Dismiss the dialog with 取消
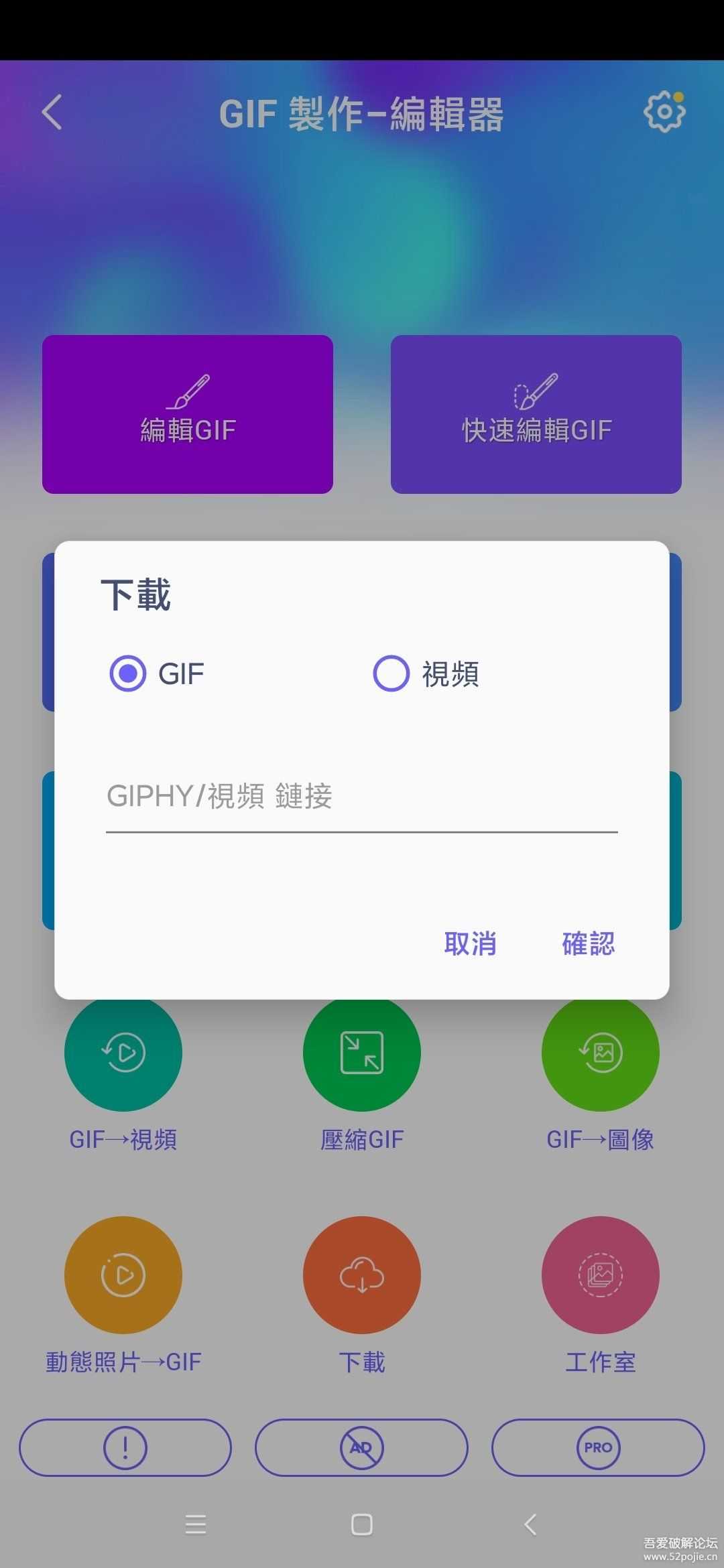724x1568 pixels. coord(470,943)
